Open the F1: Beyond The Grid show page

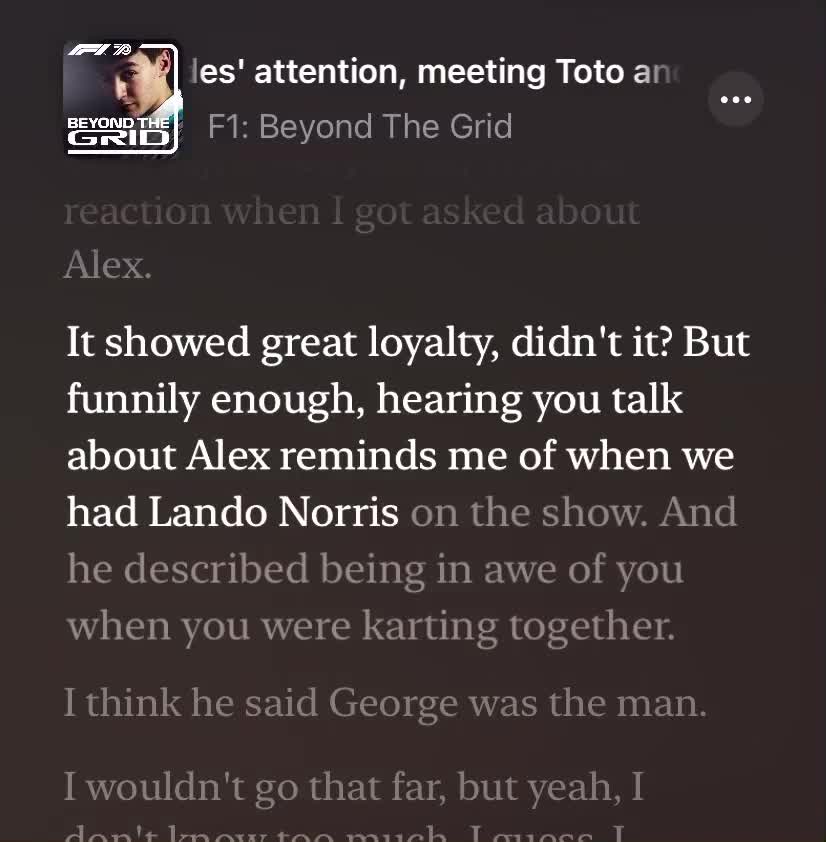click(x=360, y=127)
